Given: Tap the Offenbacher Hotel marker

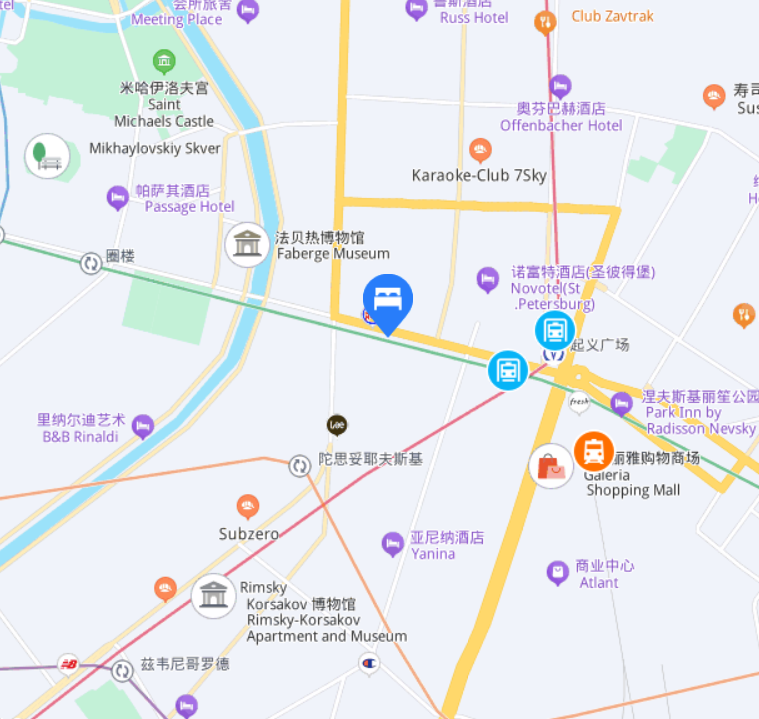Looking at the screenshot, I should point(560,87).
